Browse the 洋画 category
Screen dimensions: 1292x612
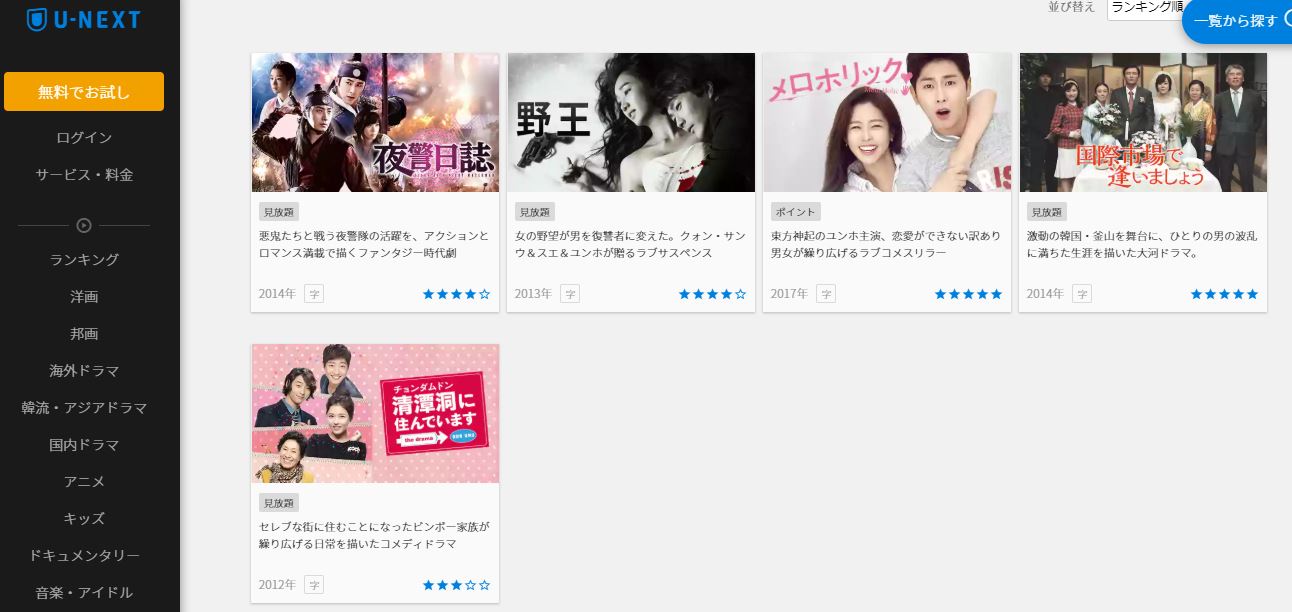[84, 297]
